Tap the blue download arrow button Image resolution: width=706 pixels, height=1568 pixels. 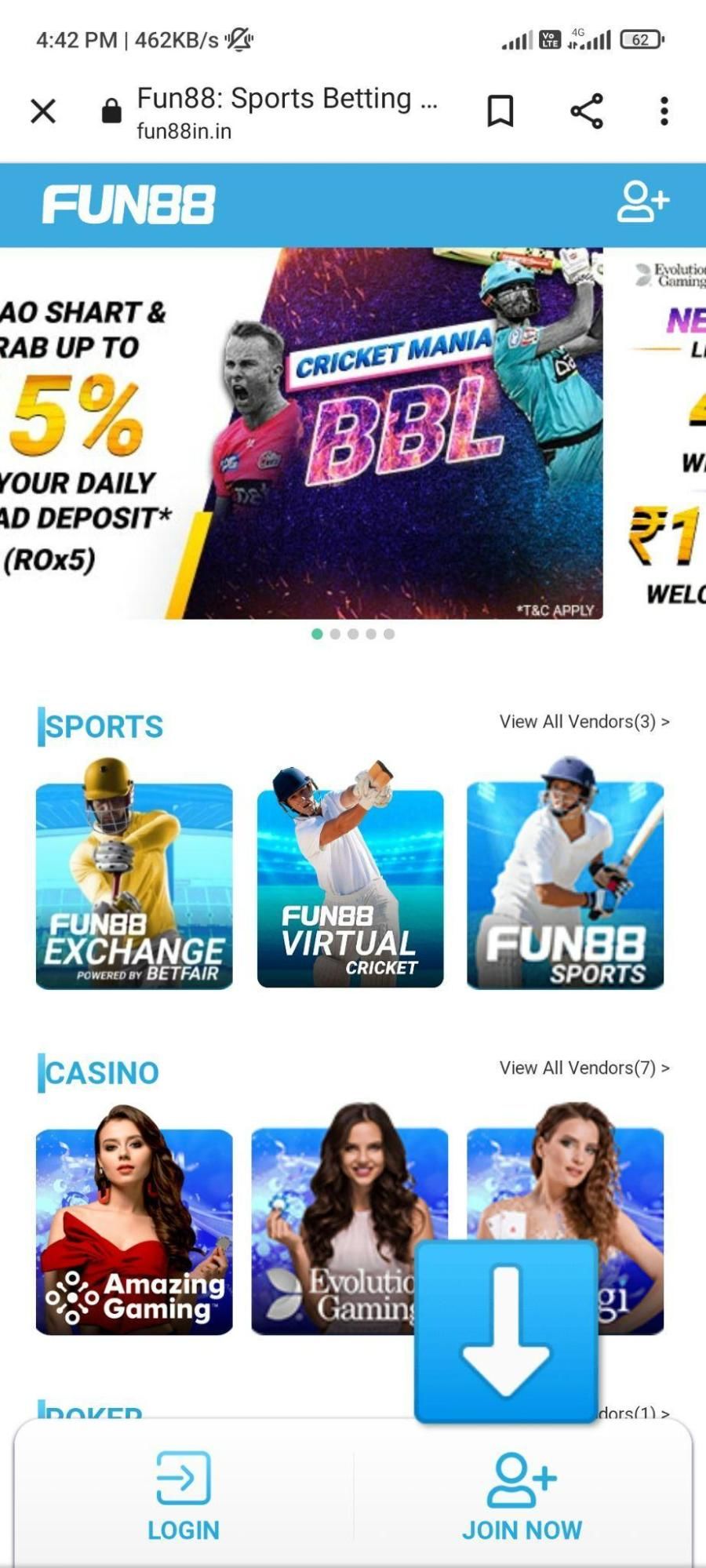tap(506, 1331)
